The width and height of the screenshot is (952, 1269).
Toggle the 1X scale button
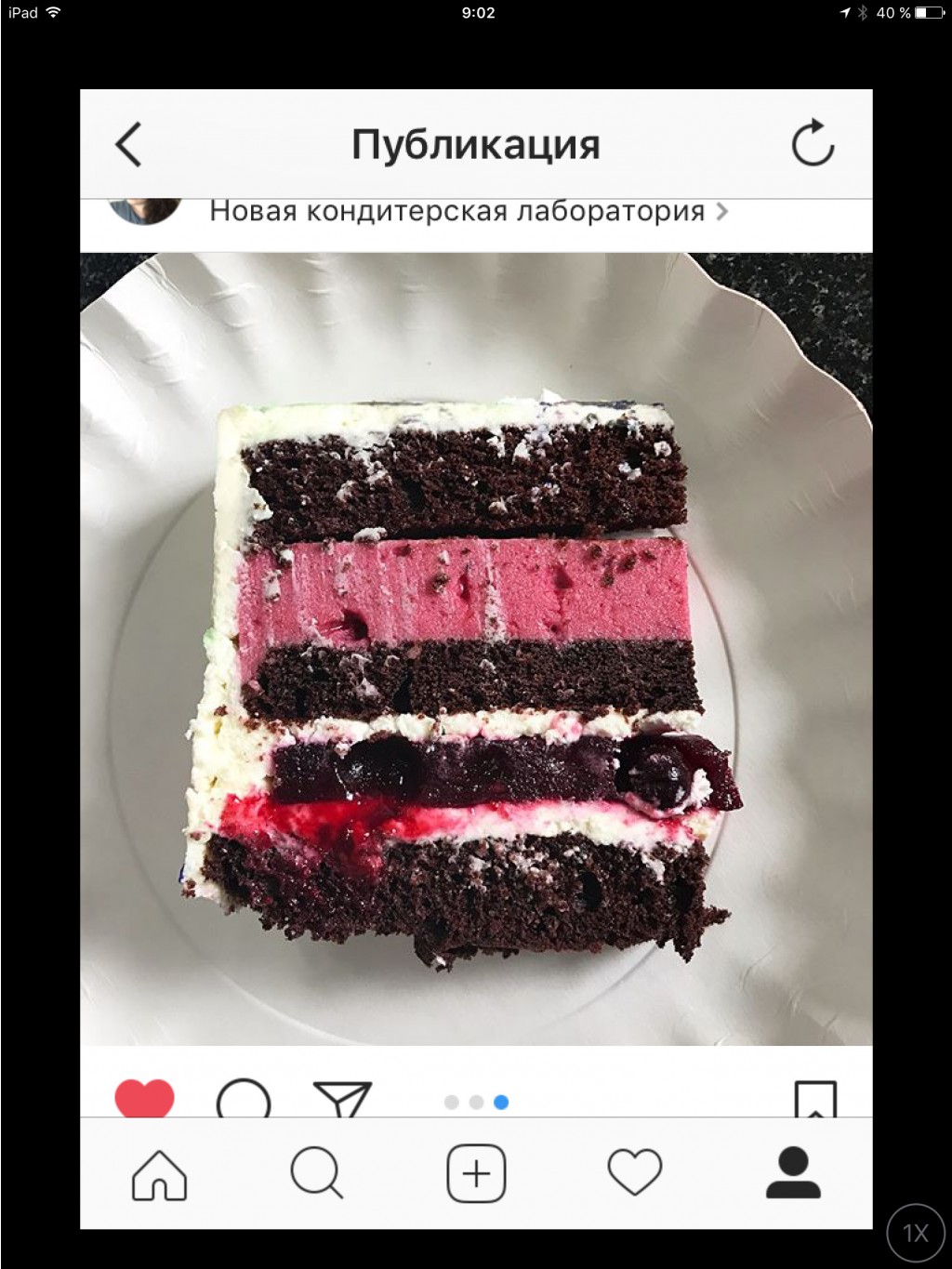[x=915, y=1233]
